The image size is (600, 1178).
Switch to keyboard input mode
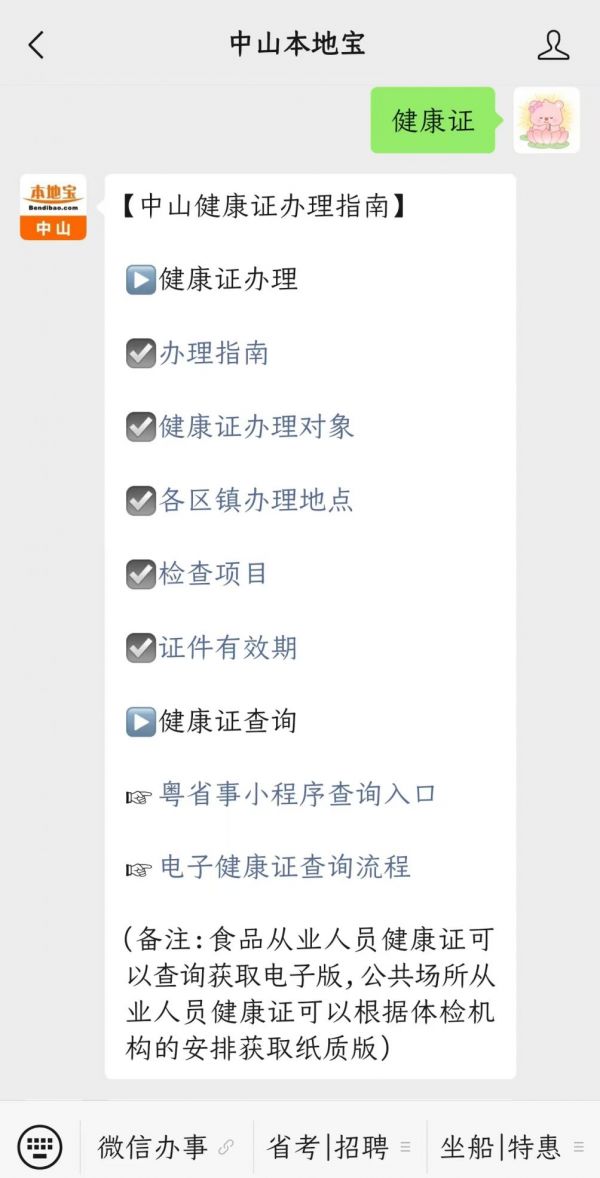(40, 1146)
